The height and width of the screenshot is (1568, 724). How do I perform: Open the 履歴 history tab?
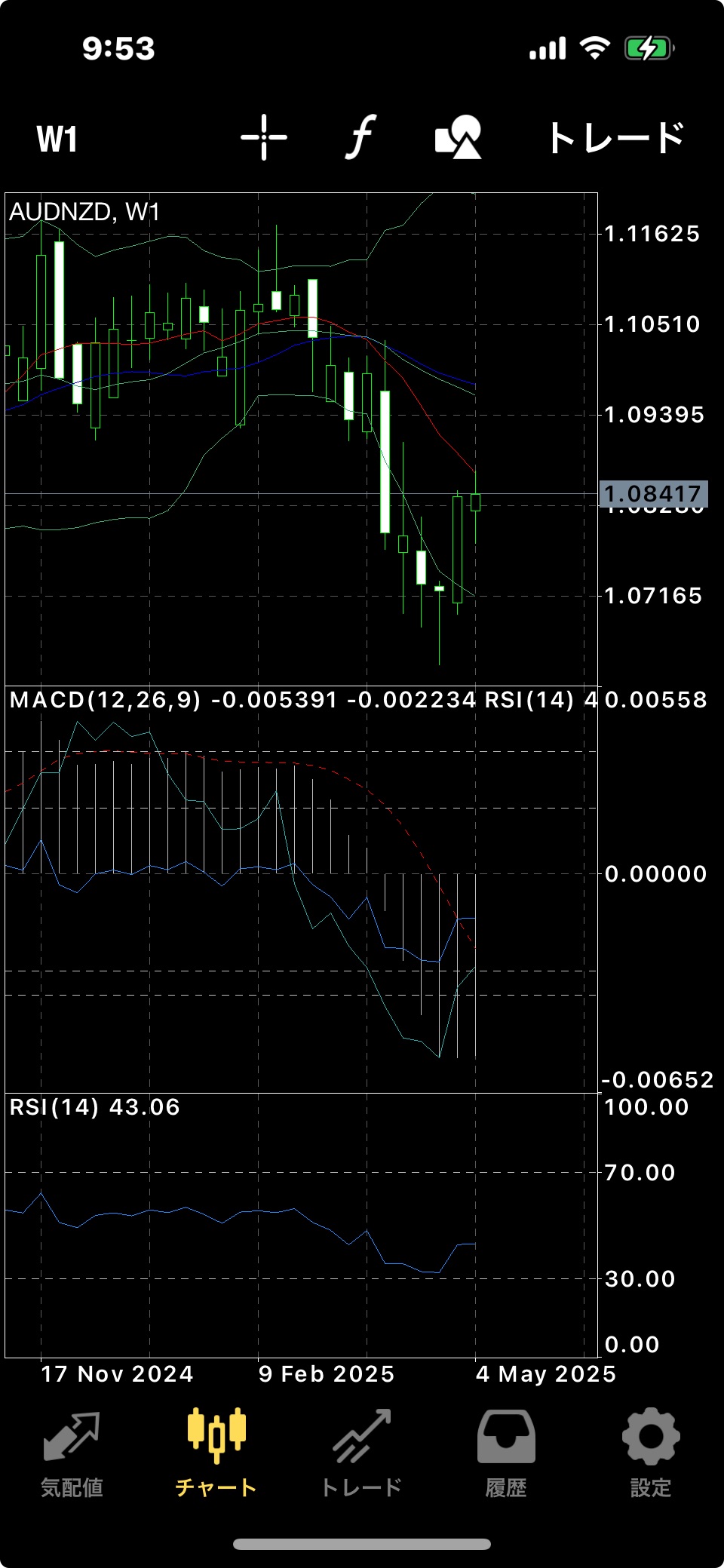506,1454
